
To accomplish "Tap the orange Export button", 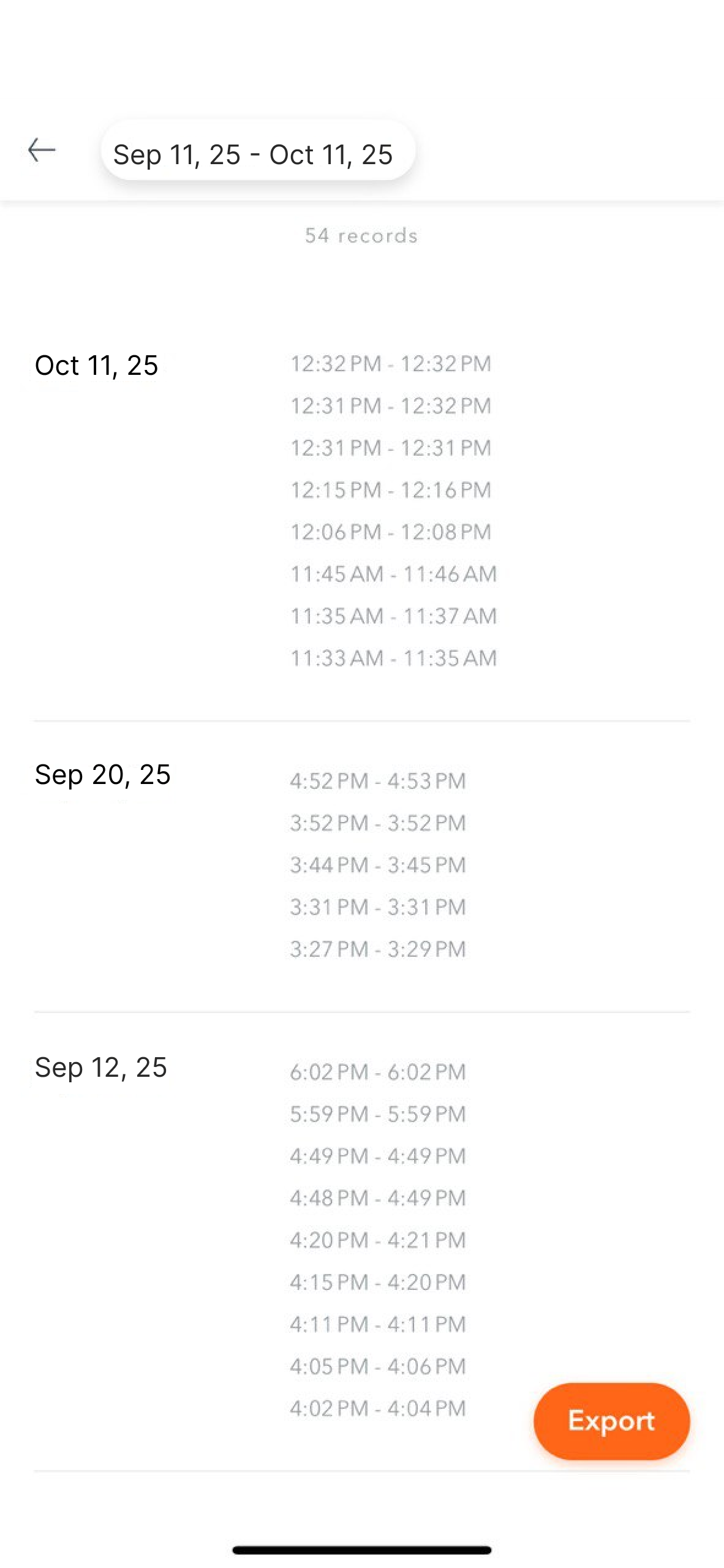I will coord(611,1421).
